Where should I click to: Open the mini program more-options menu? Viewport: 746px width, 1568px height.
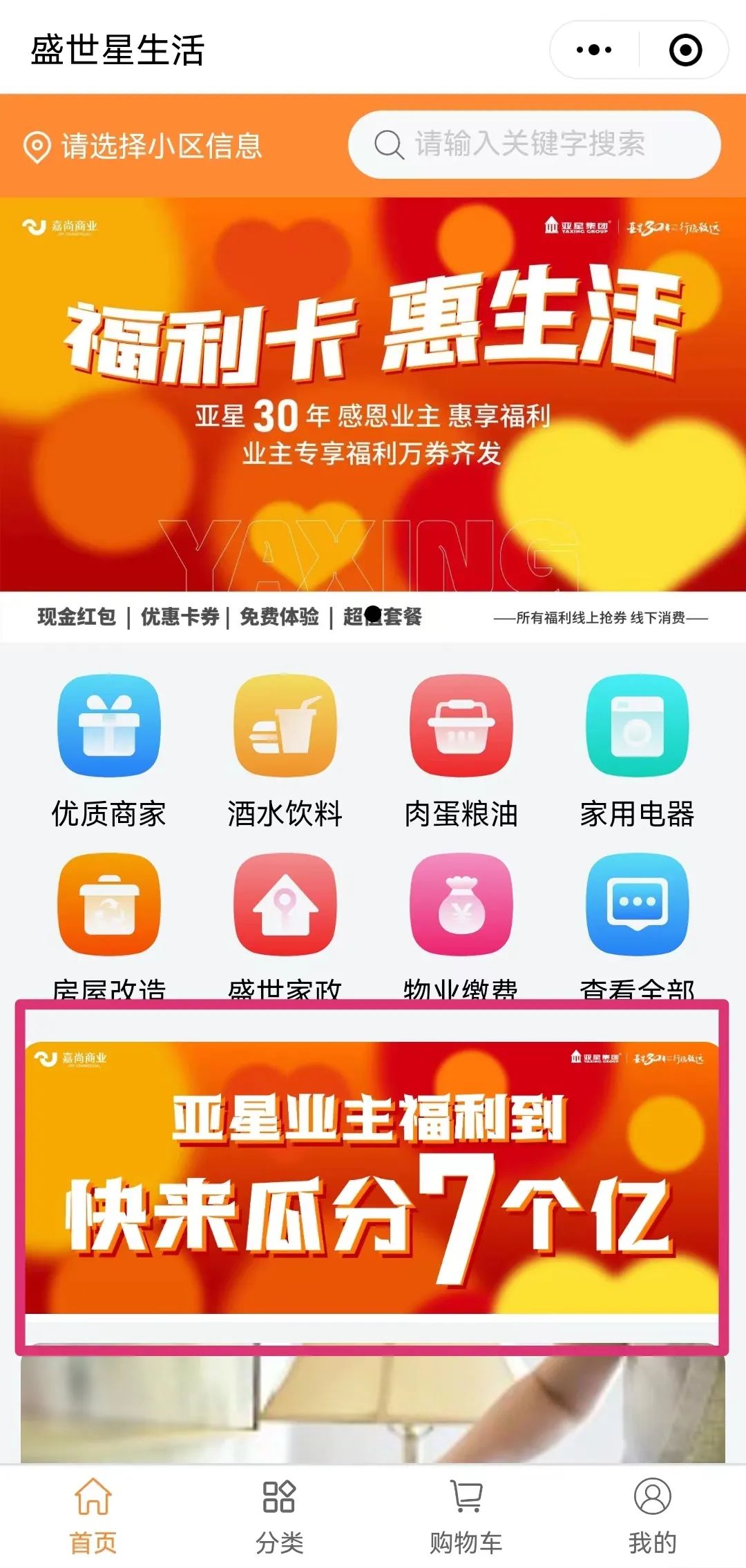click(594, 50)
